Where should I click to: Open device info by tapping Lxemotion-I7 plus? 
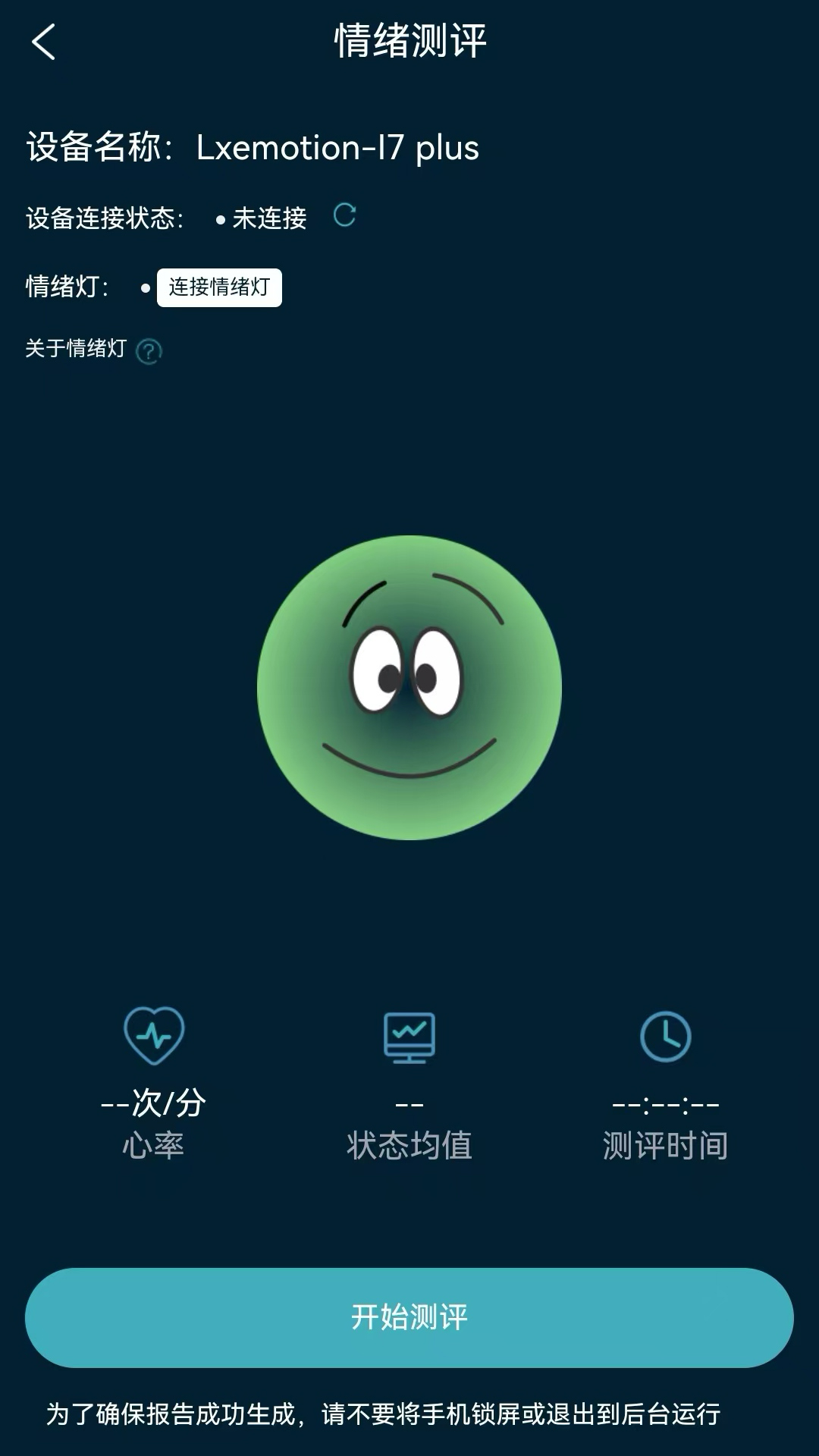(x=339, y=149)
